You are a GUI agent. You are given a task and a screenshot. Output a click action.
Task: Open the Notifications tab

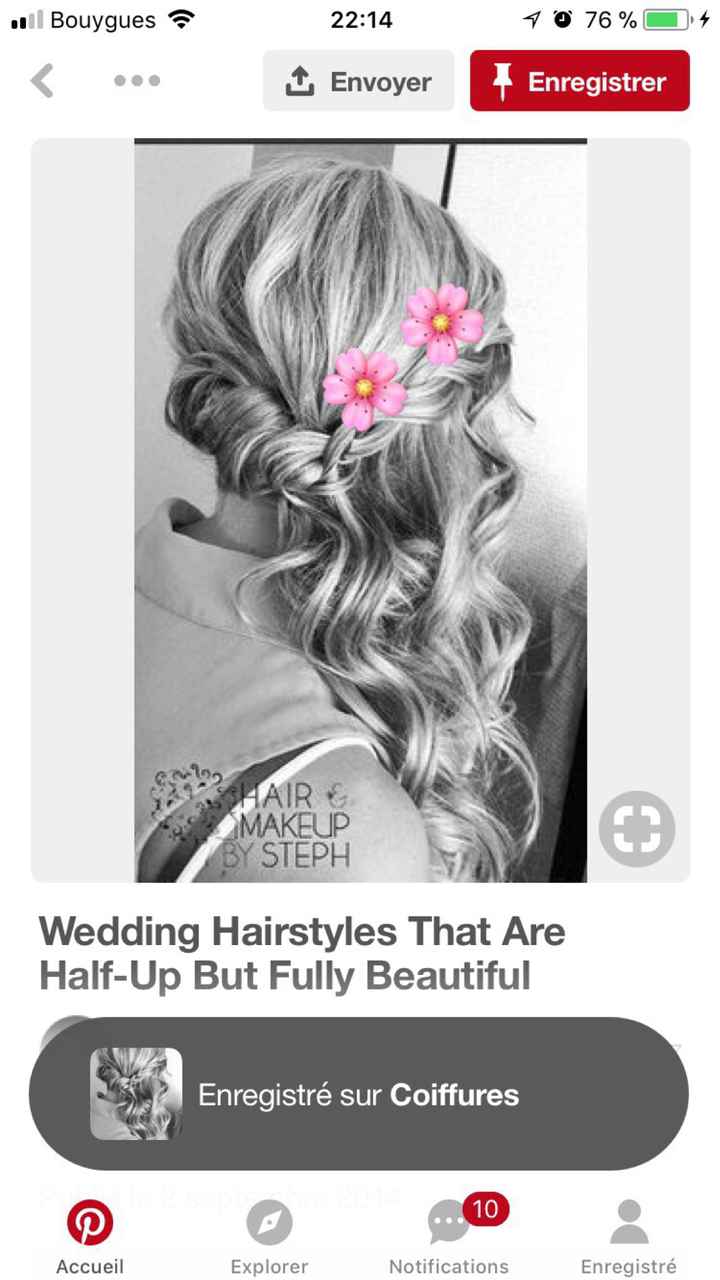tap(449, 1238)
